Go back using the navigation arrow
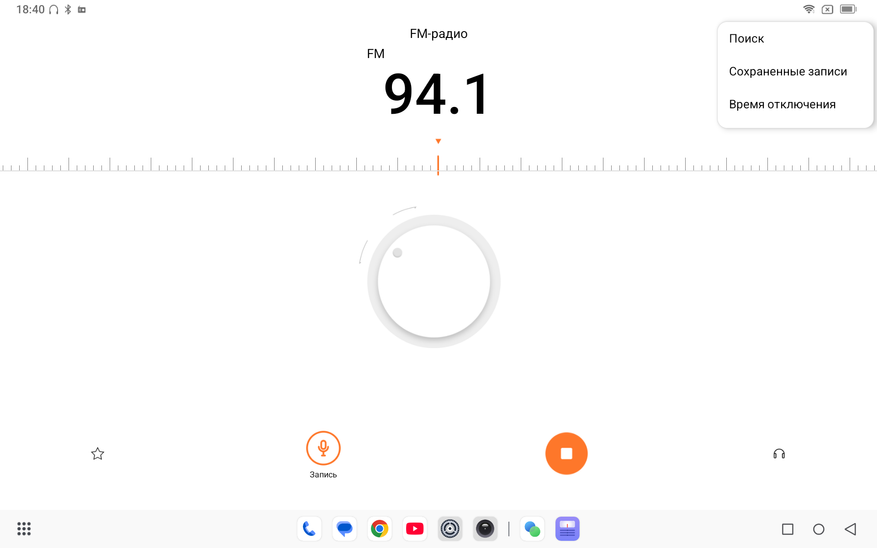Image resolution: width=877 pixels, height=548 pixels. (x=850, y=529)
